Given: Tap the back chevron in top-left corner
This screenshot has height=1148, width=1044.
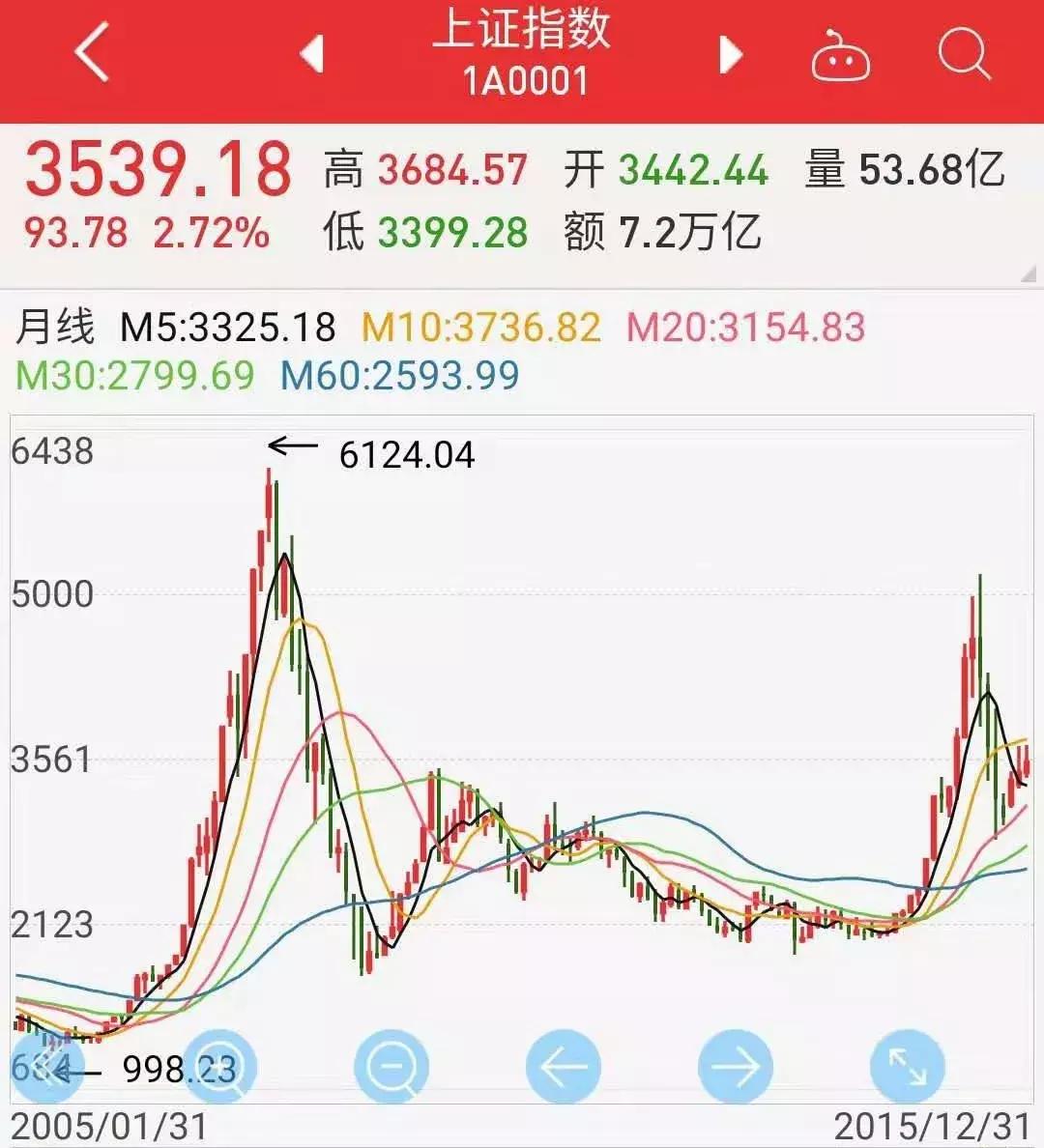Looking at the screenshot, I should 92,53.
